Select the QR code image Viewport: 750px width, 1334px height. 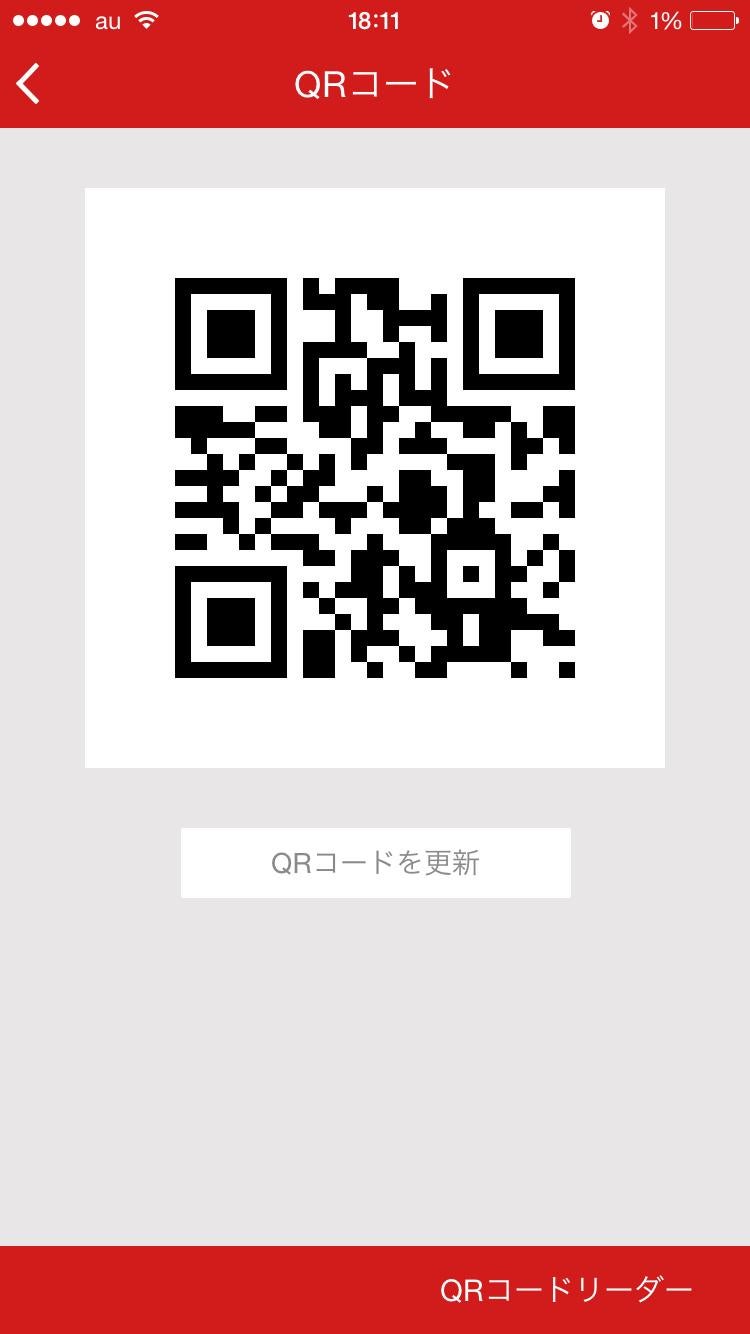click(x=375, y=477)
